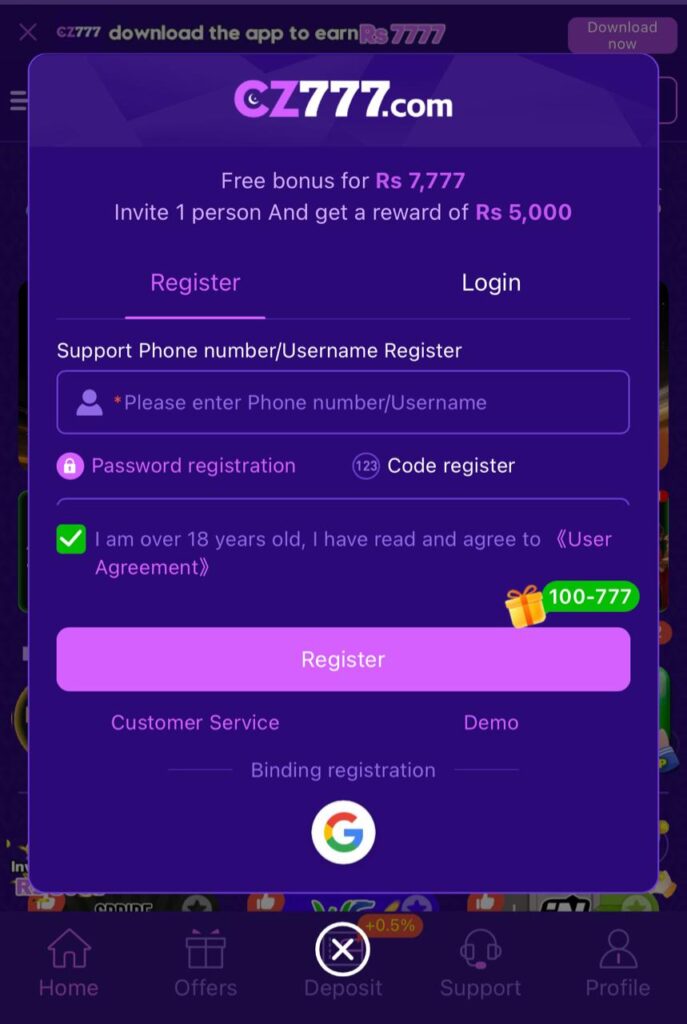Register with Google account

coord(343,833)
